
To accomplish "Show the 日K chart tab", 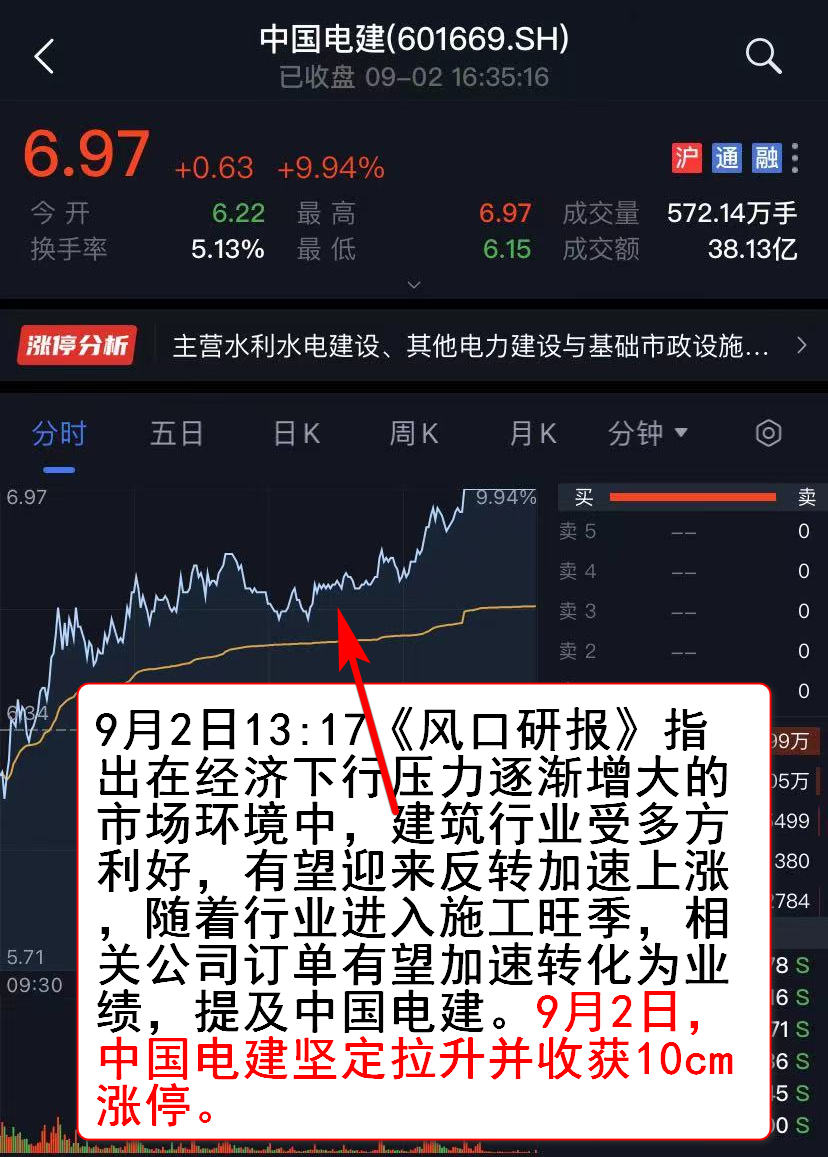I will tap(296, 433).
